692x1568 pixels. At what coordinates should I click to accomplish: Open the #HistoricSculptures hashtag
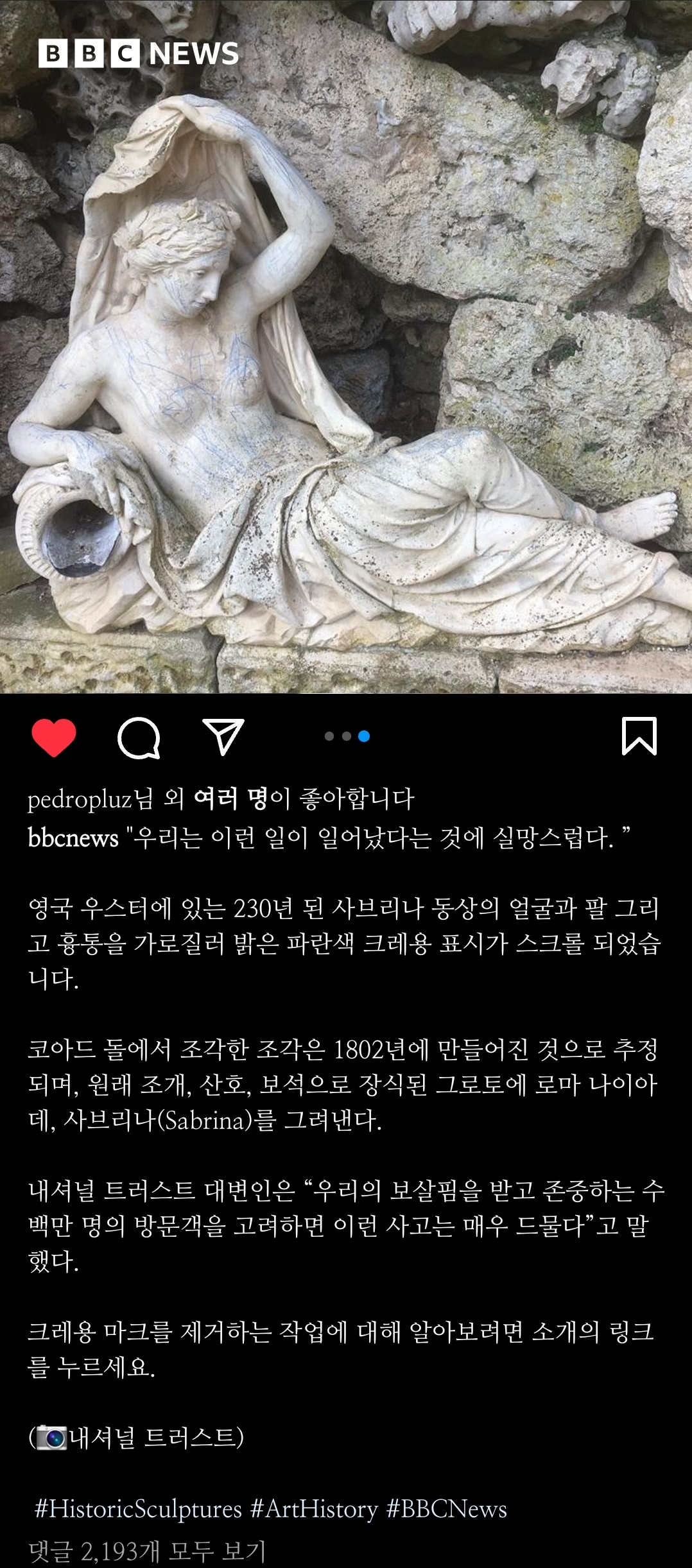tap(138, 1508)
